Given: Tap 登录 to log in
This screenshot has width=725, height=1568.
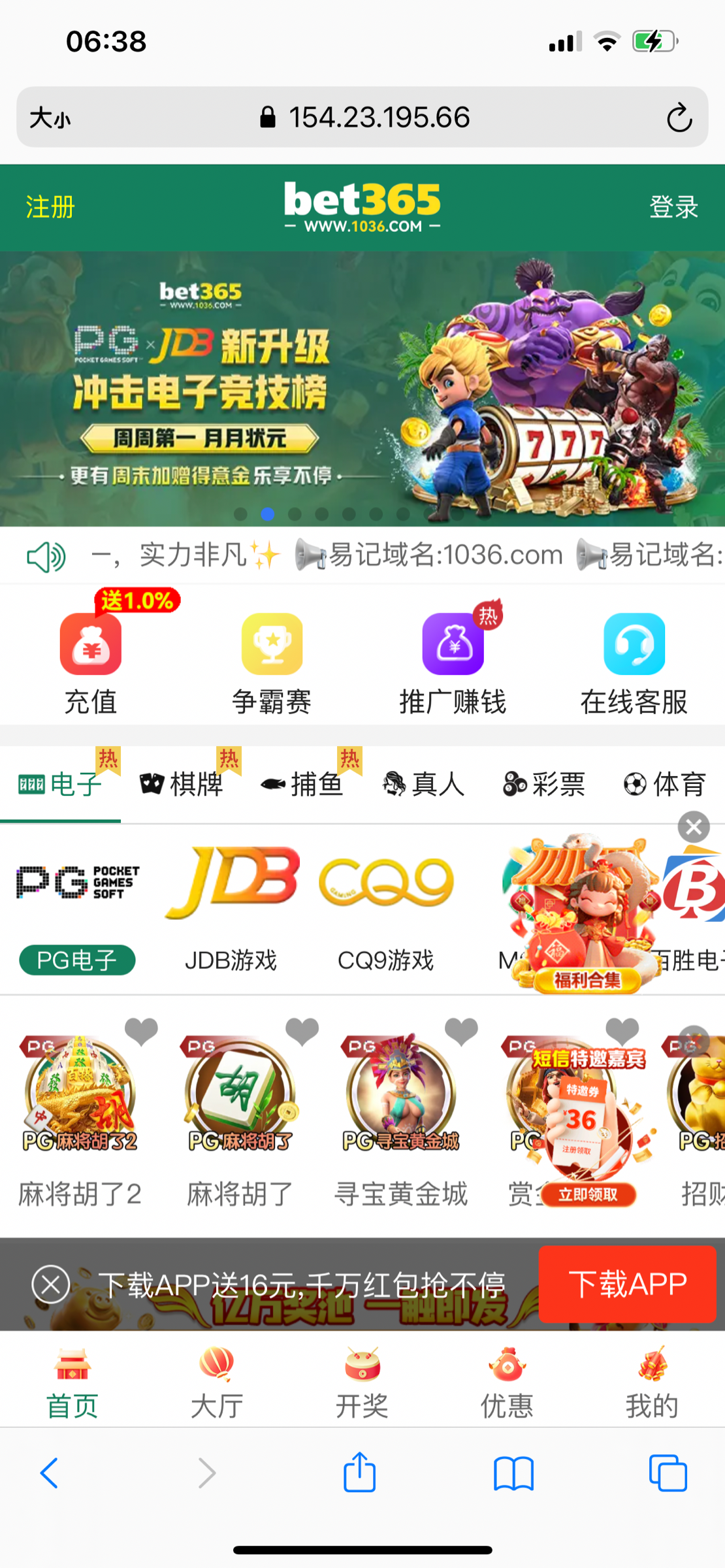Looking at the screenshot, I should pos(673,207).
